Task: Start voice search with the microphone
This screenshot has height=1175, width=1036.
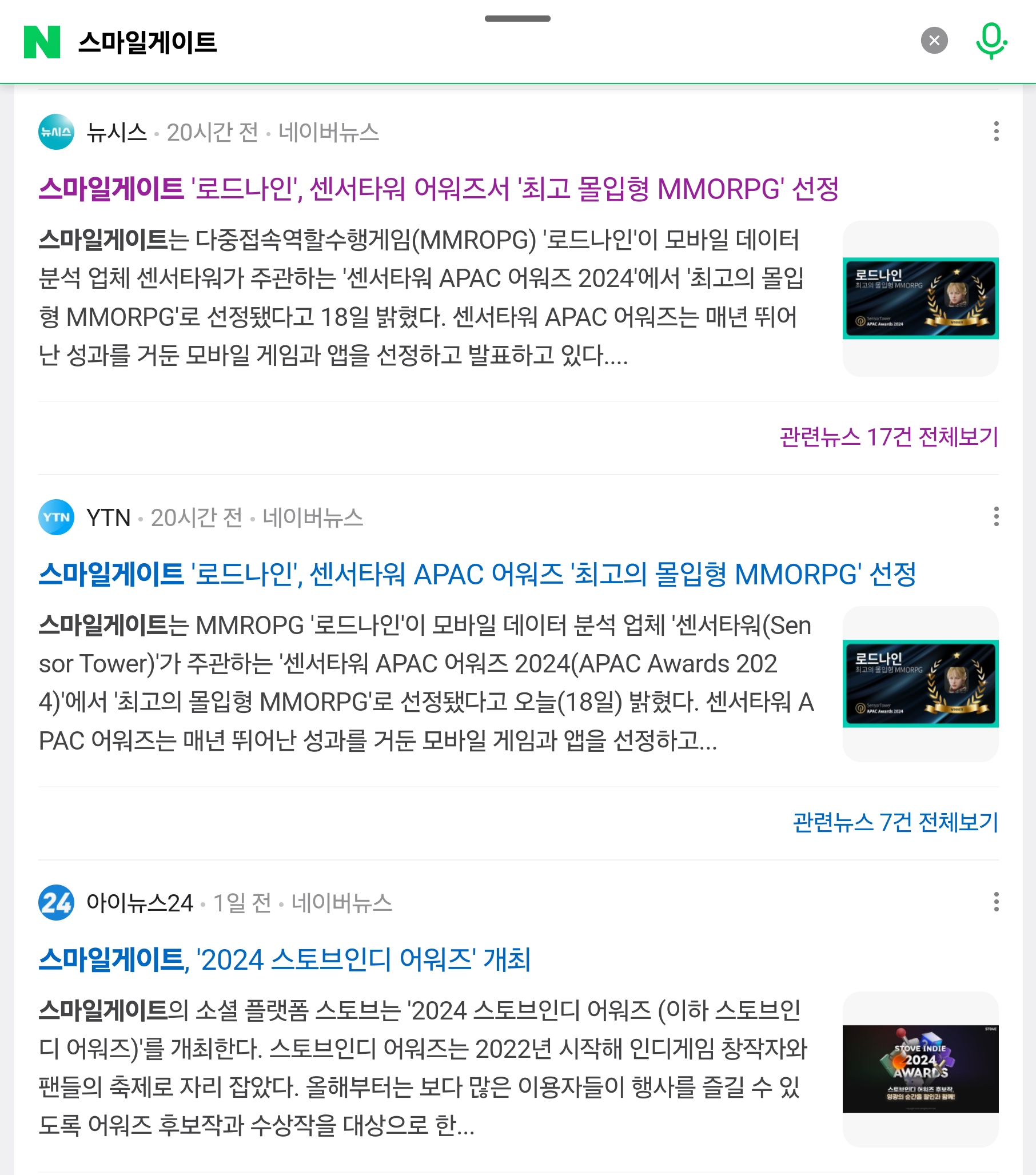Action: [991, 41]
